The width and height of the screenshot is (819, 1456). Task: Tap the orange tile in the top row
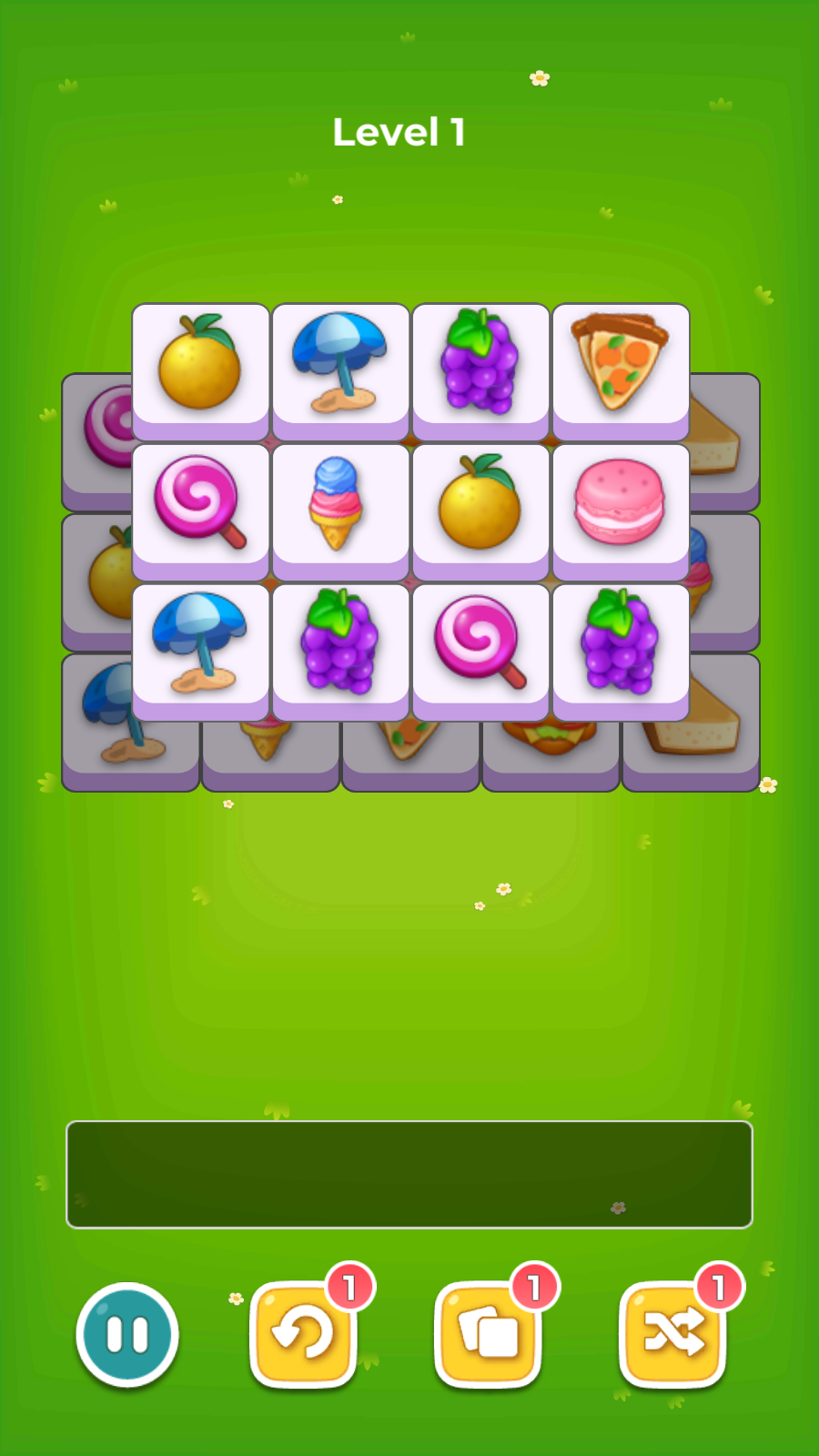200,366
